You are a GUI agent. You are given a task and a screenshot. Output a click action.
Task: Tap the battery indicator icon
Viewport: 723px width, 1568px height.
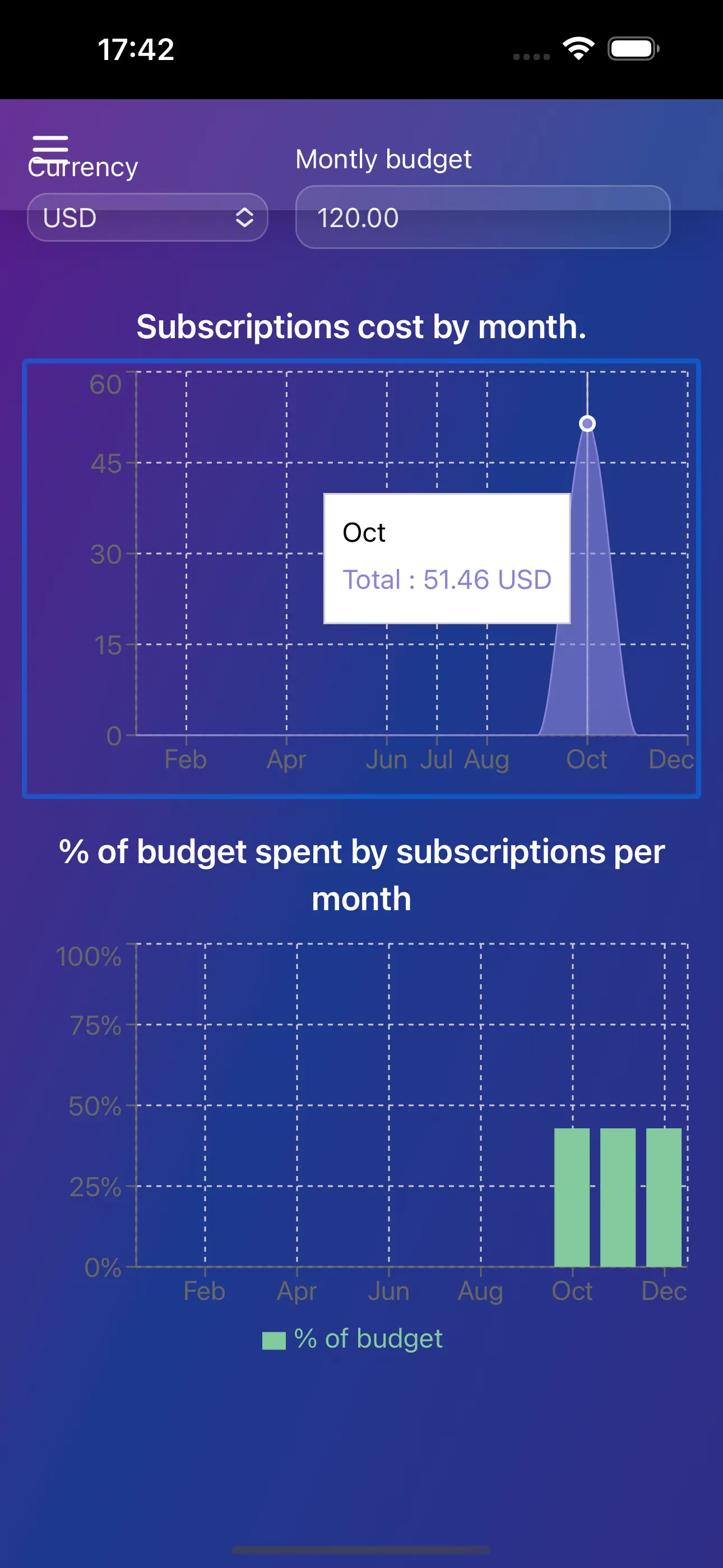click(x=631, y=49)
